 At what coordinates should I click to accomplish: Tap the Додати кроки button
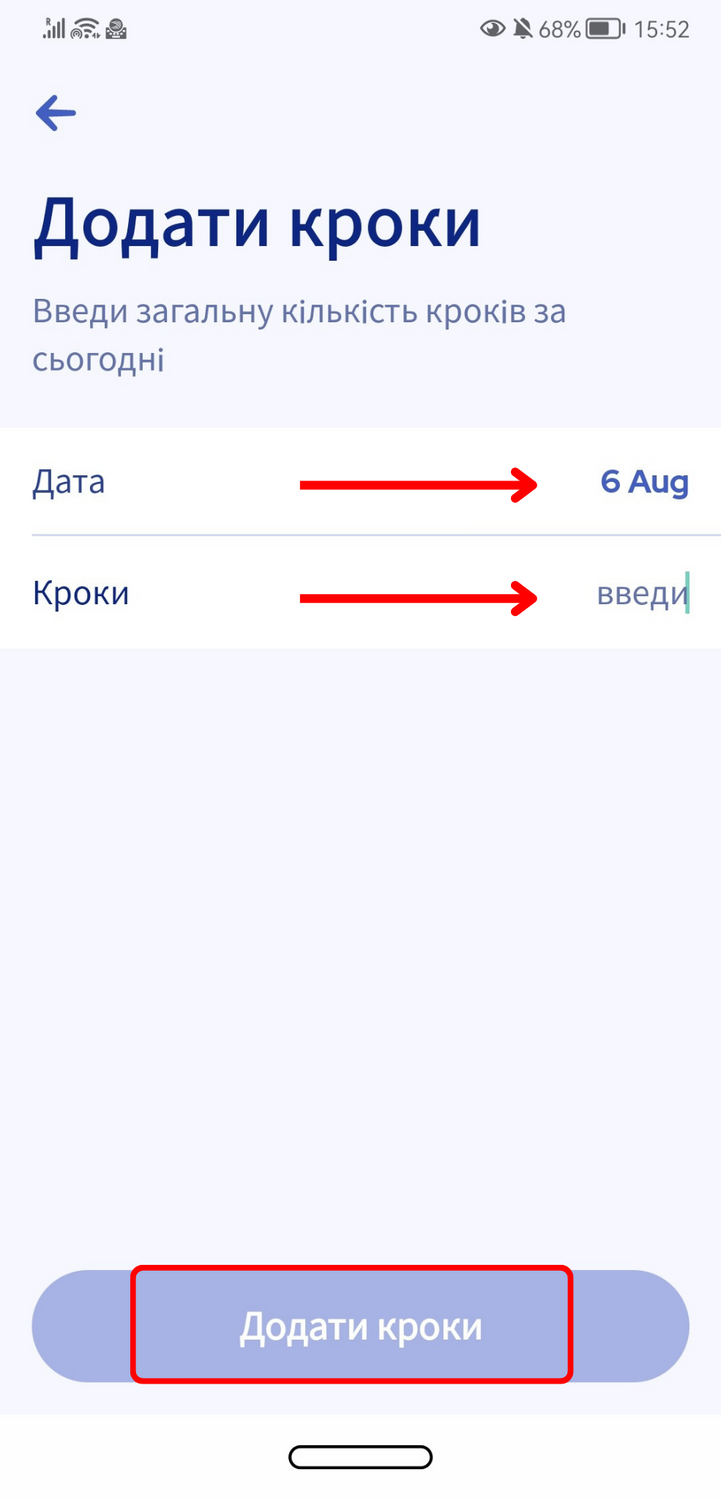tap(360, 1326)
